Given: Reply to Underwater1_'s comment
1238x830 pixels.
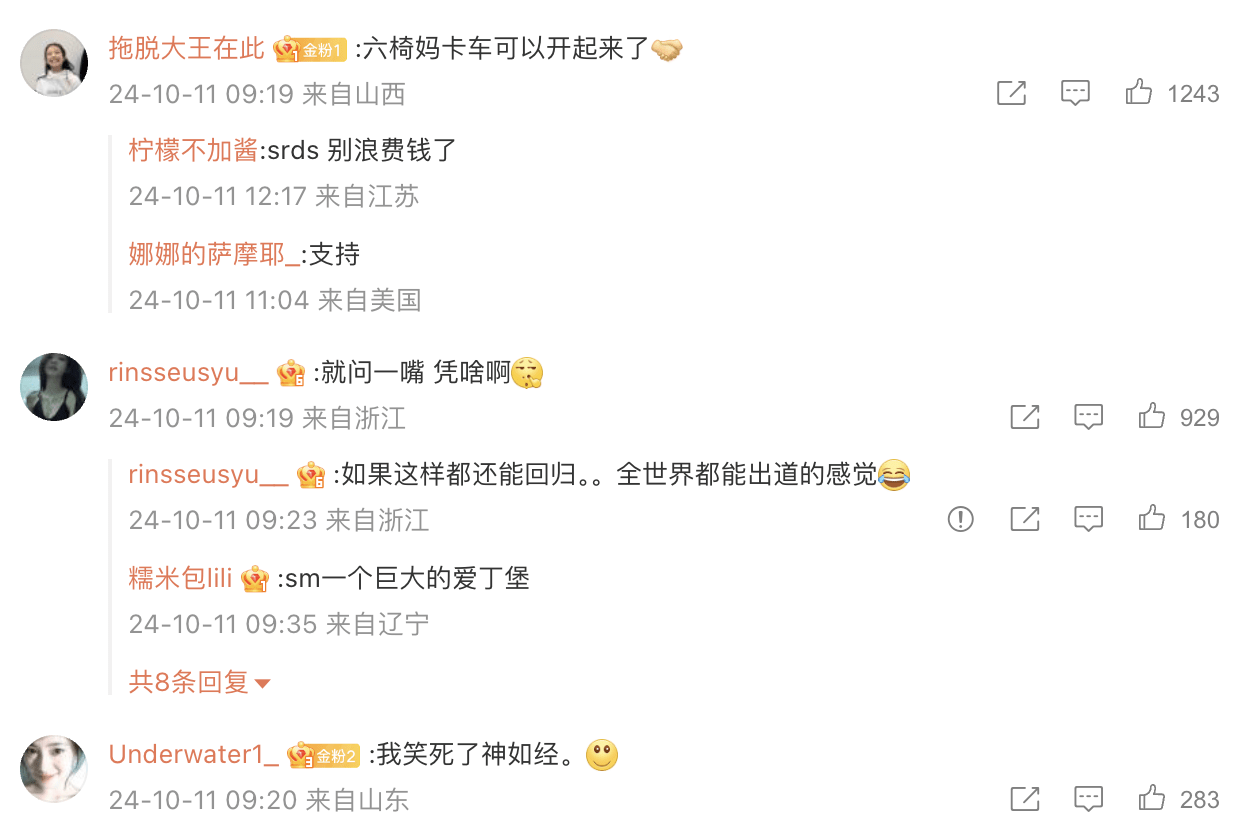Looking at the screenshot, I should (1088, 799).
